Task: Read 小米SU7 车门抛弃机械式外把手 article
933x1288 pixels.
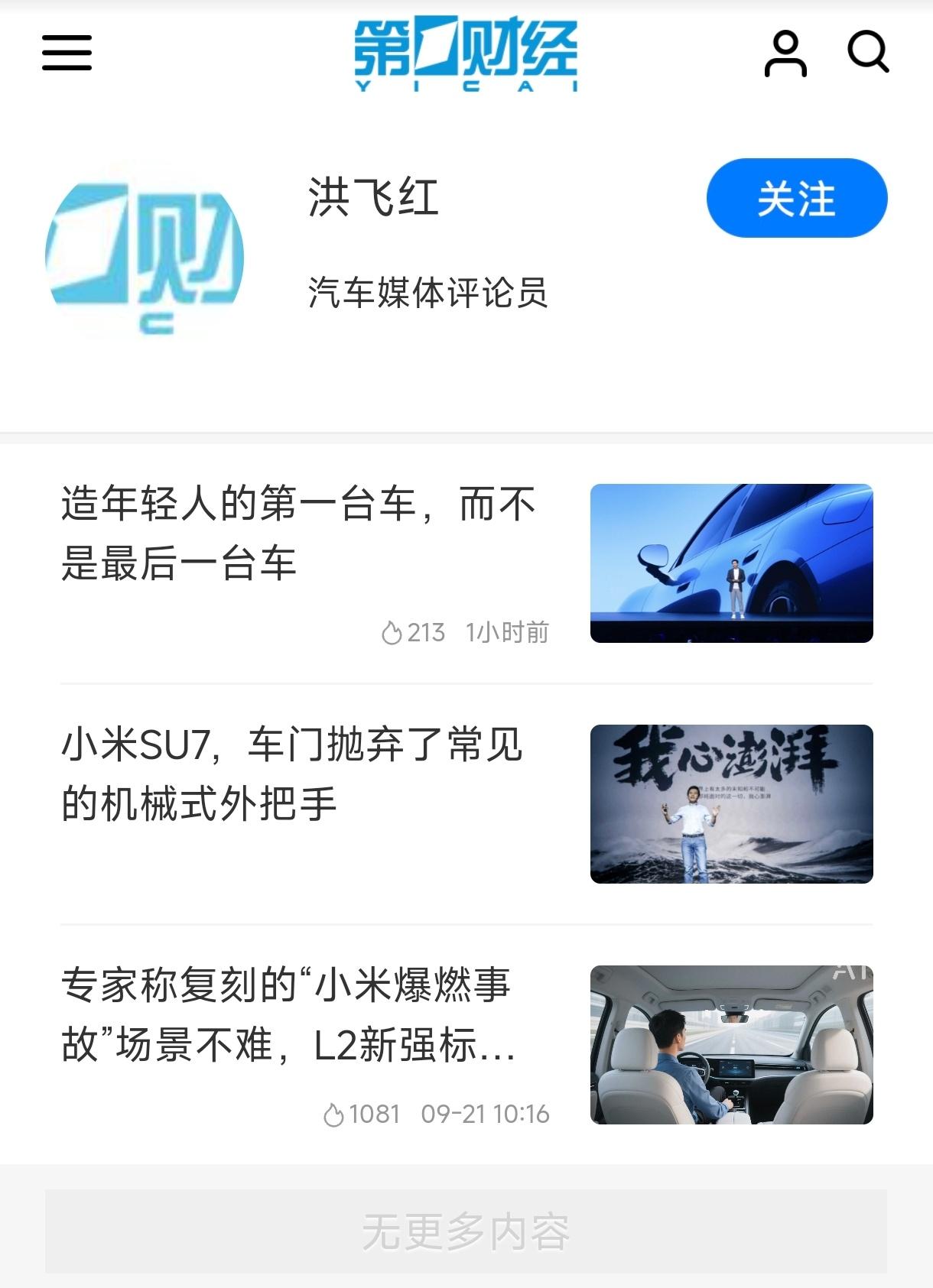Action: 292,774
